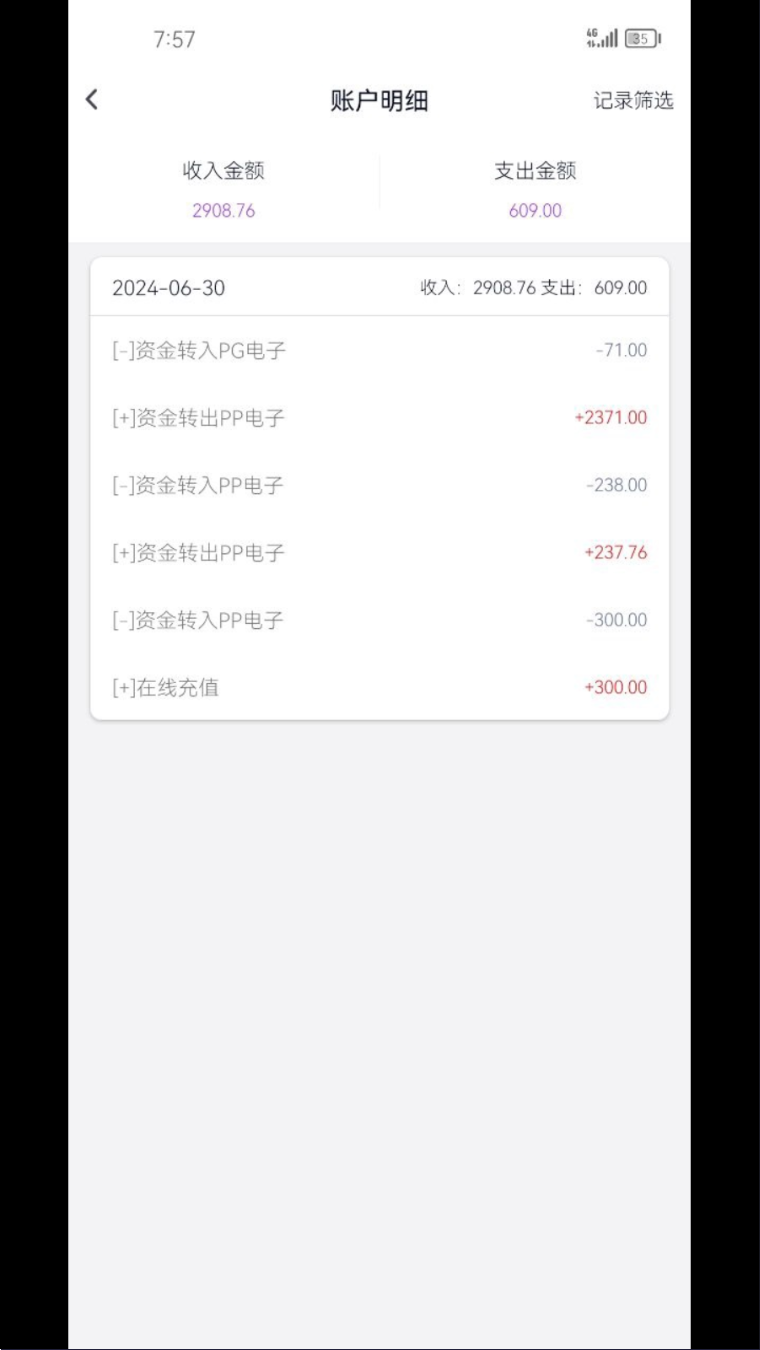Open the 记录筛选 filter
760x1350 pixels.
click(634, 100)
